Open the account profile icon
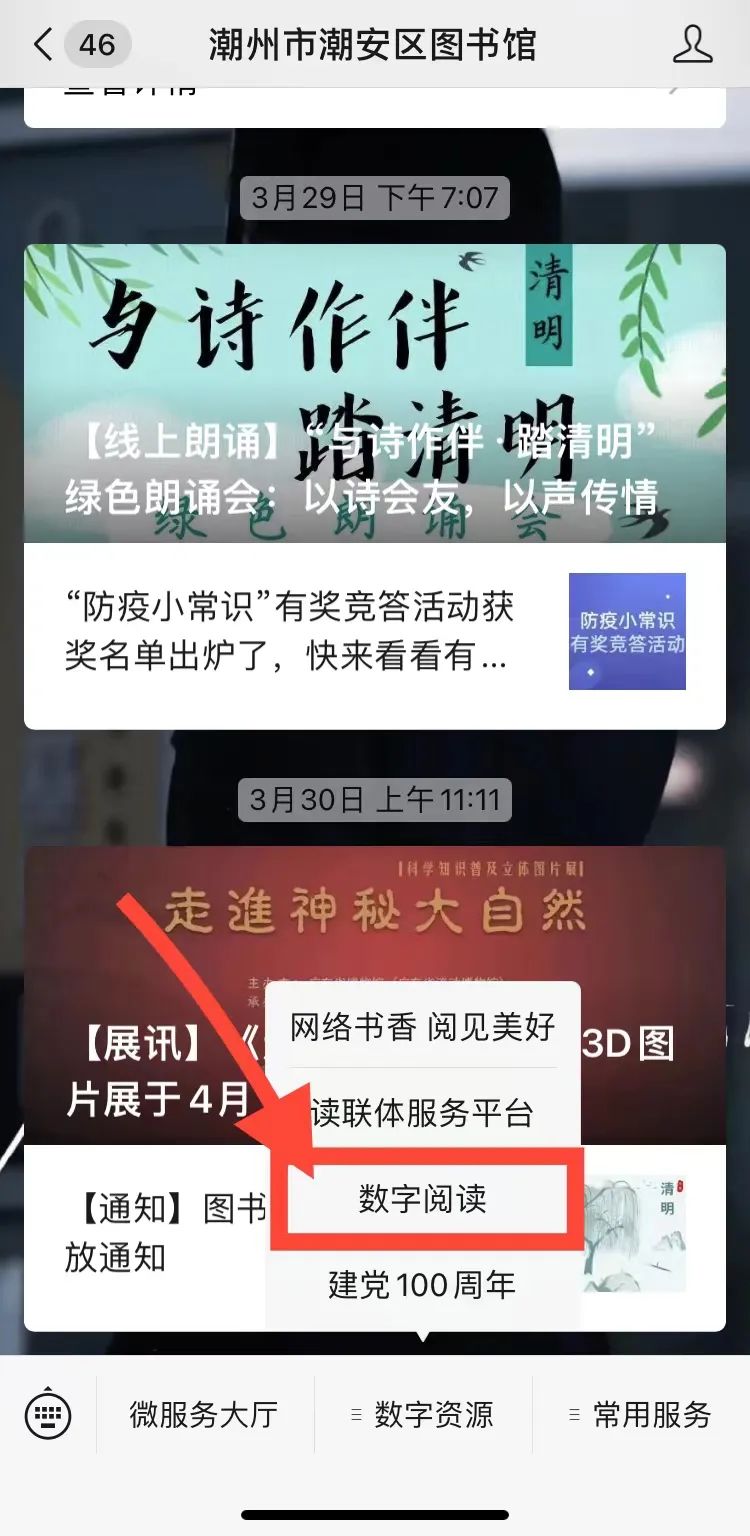The image size is (750, 1536). click(x=692, y=45)
